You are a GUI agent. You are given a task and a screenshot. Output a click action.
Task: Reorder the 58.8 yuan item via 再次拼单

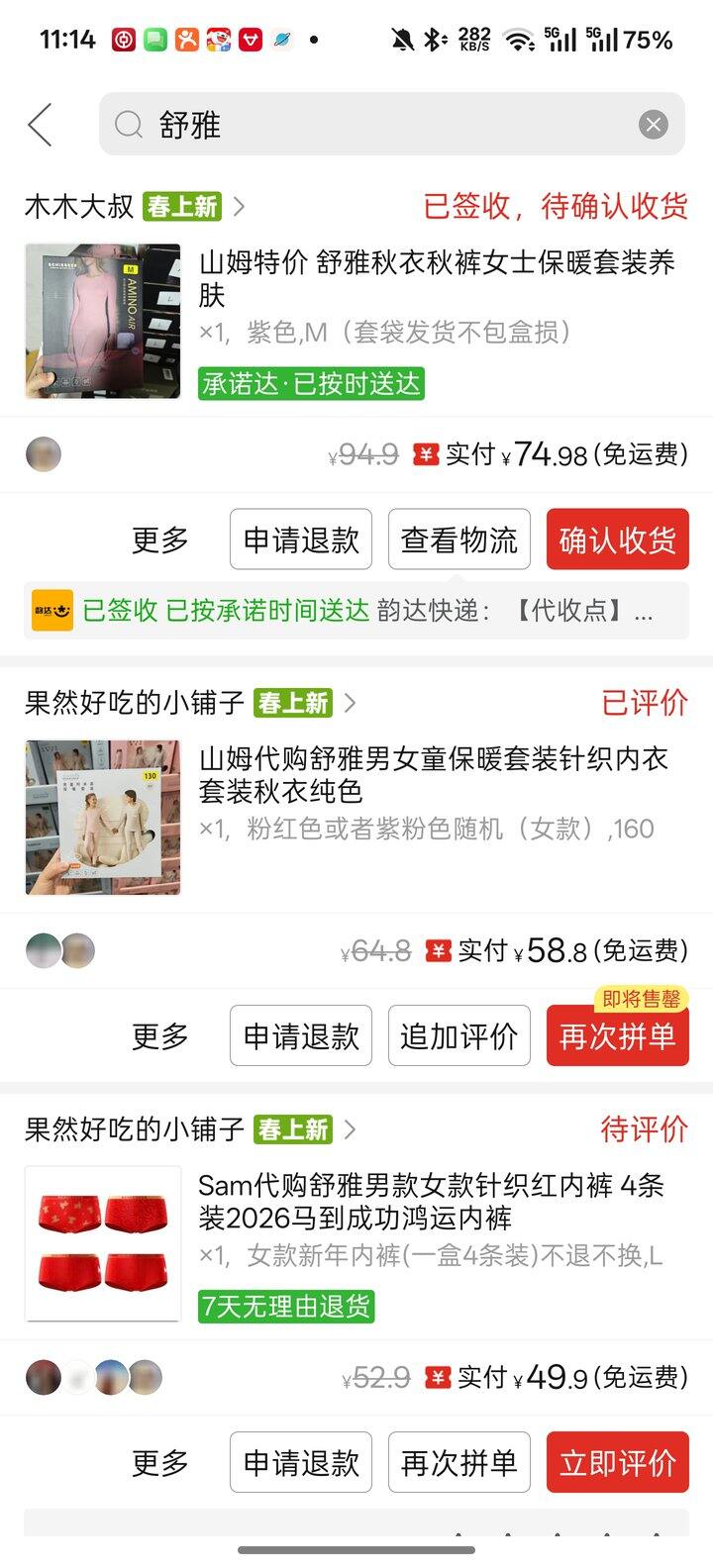[617, 1036]
